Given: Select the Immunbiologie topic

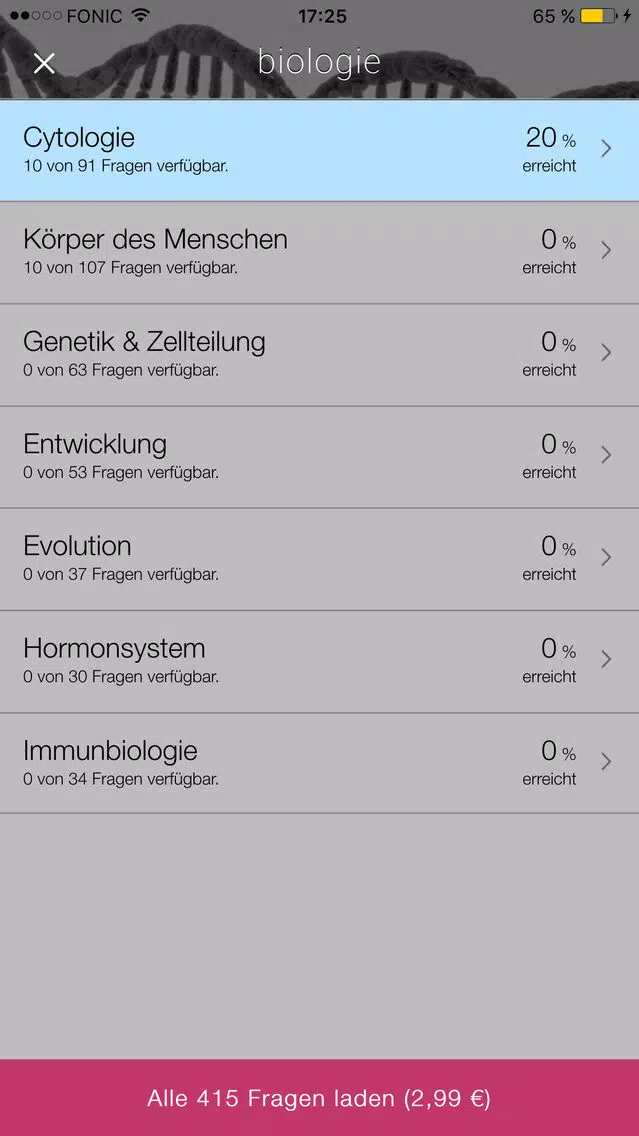Looking at the screenshot, I should click(320, 764).
